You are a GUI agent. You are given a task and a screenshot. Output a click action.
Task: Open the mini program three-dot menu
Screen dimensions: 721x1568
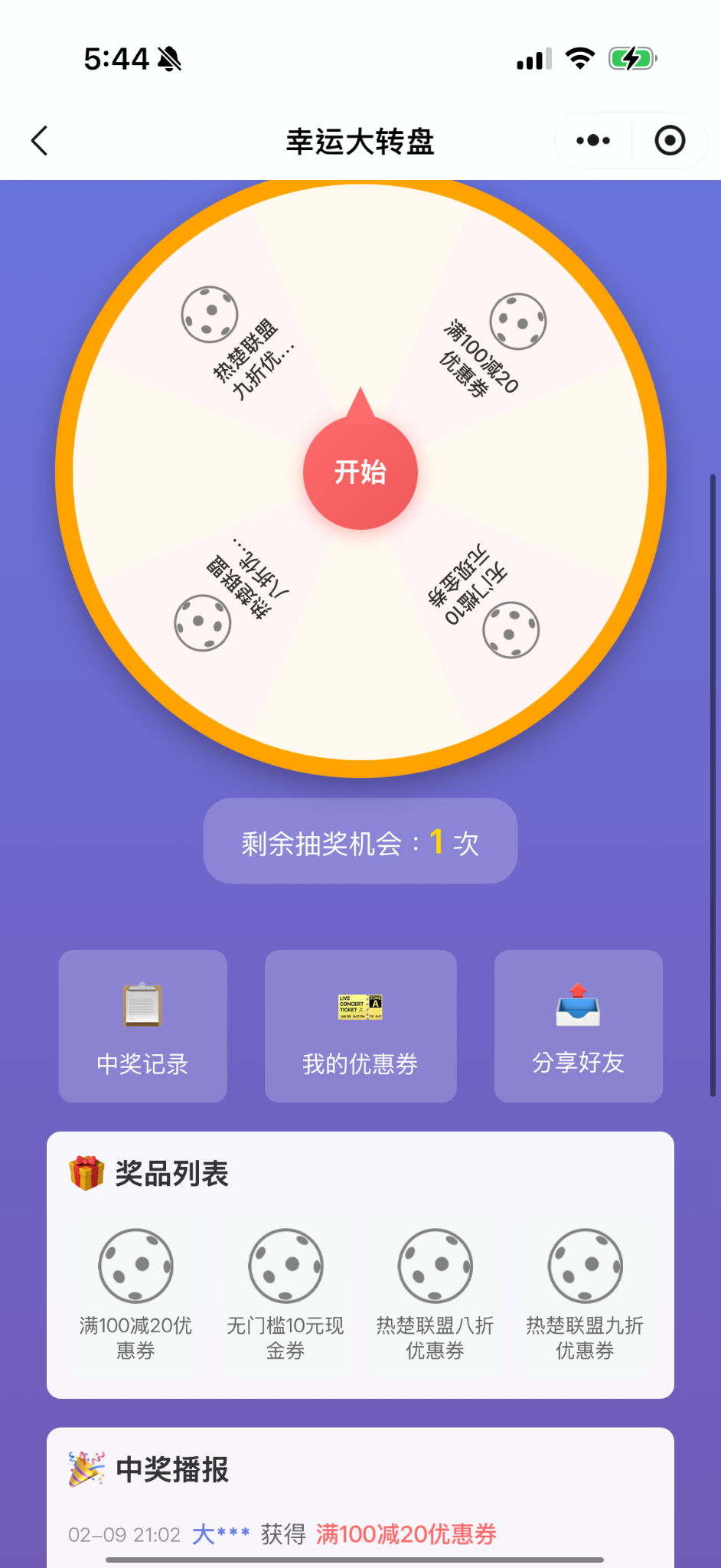tap(593, 141)
